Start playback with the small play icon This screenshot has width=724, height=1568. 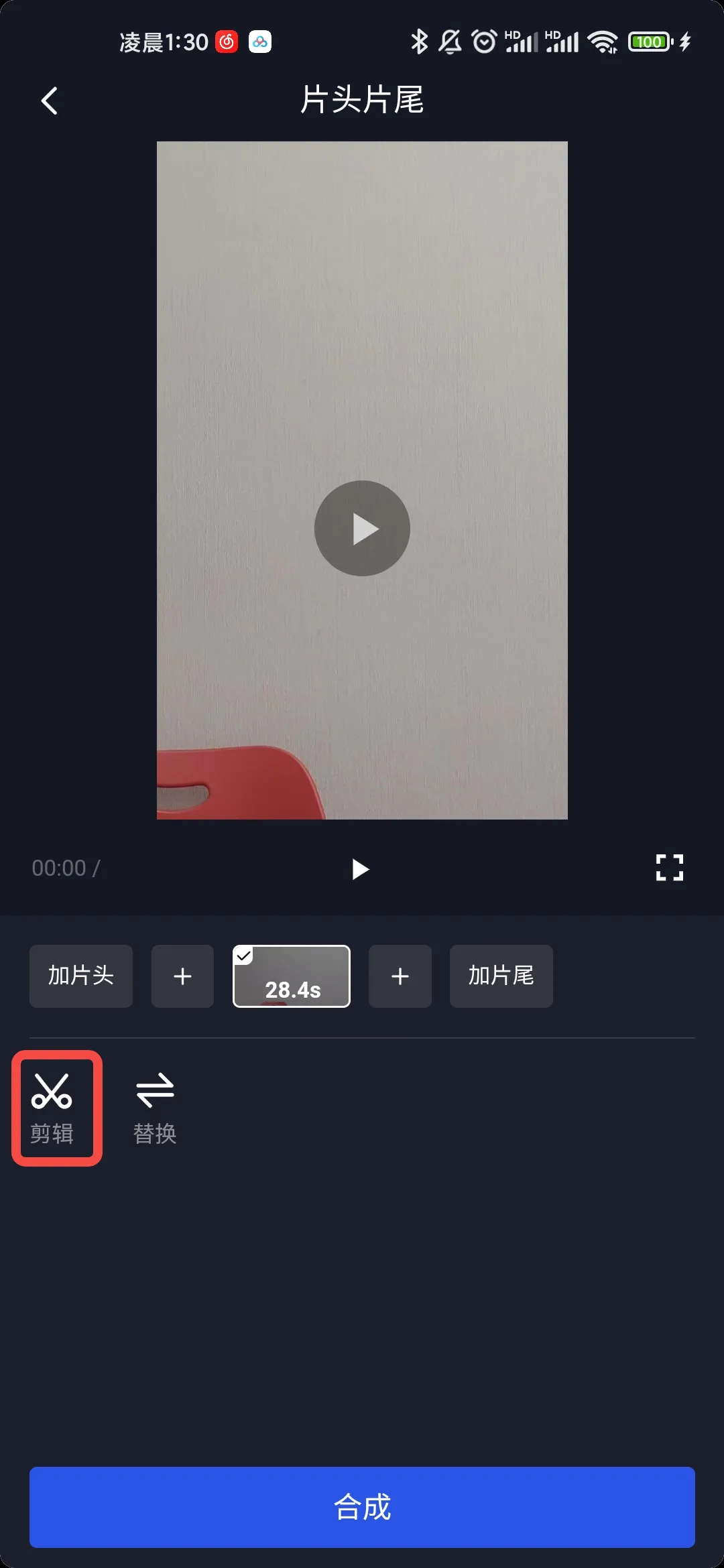click(361, 869)
